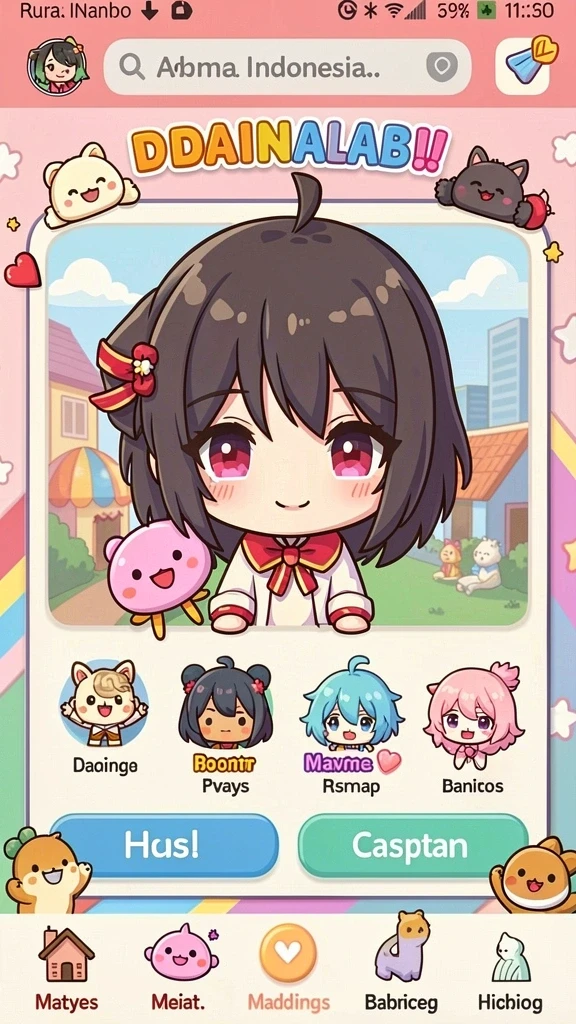Open the profile avatar in the top bar

point(57,66)
